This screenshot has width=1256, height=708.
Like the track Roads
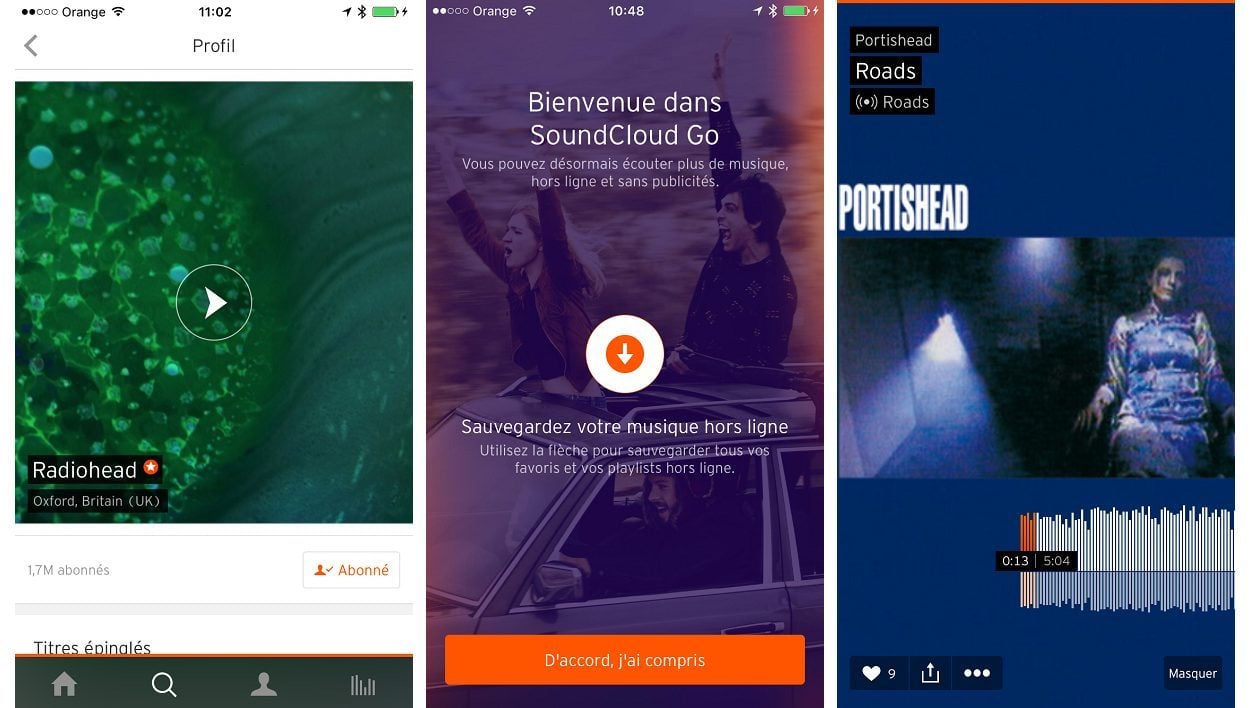click(x=878, y=673)
